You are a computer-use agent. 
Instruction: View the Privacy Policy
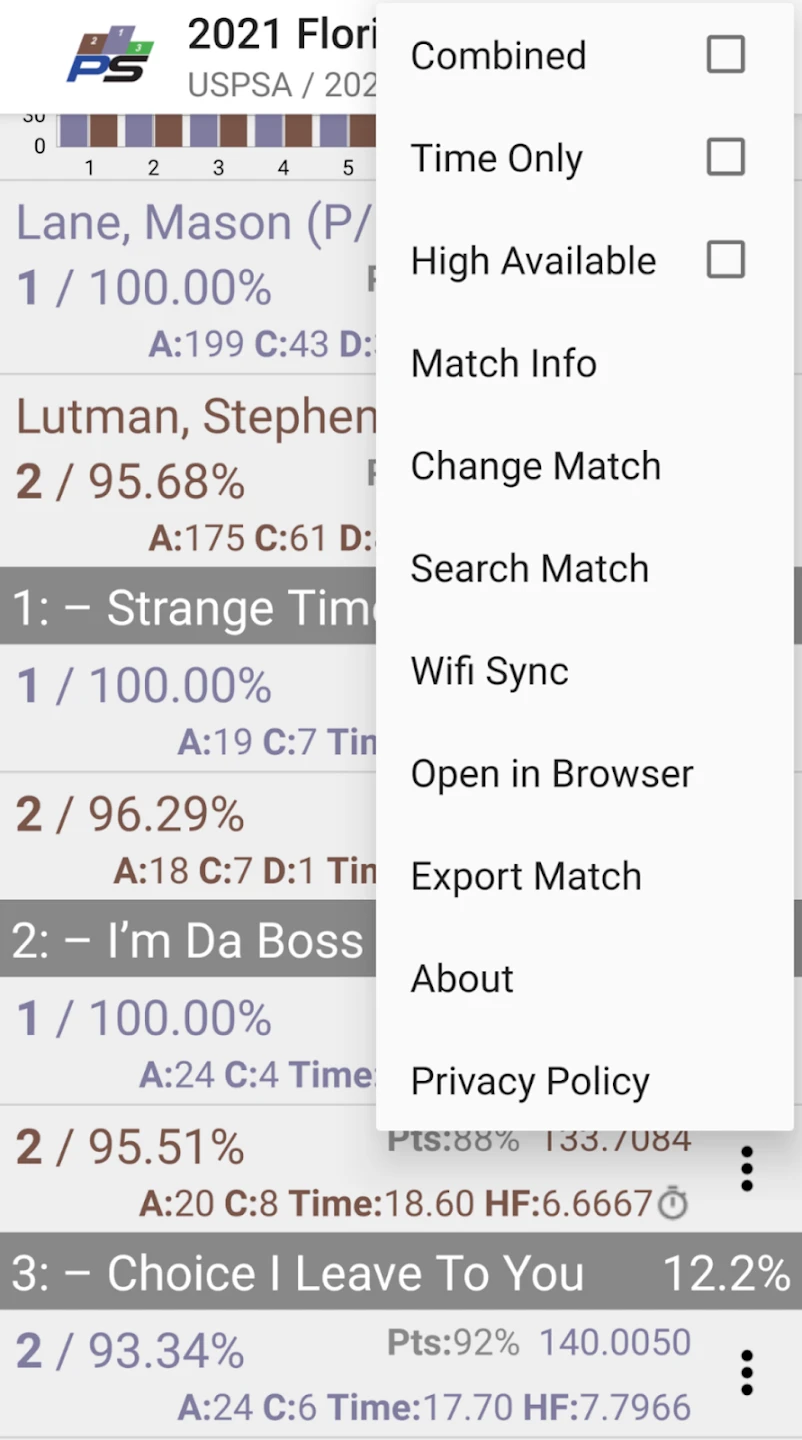click(585, 1081)
